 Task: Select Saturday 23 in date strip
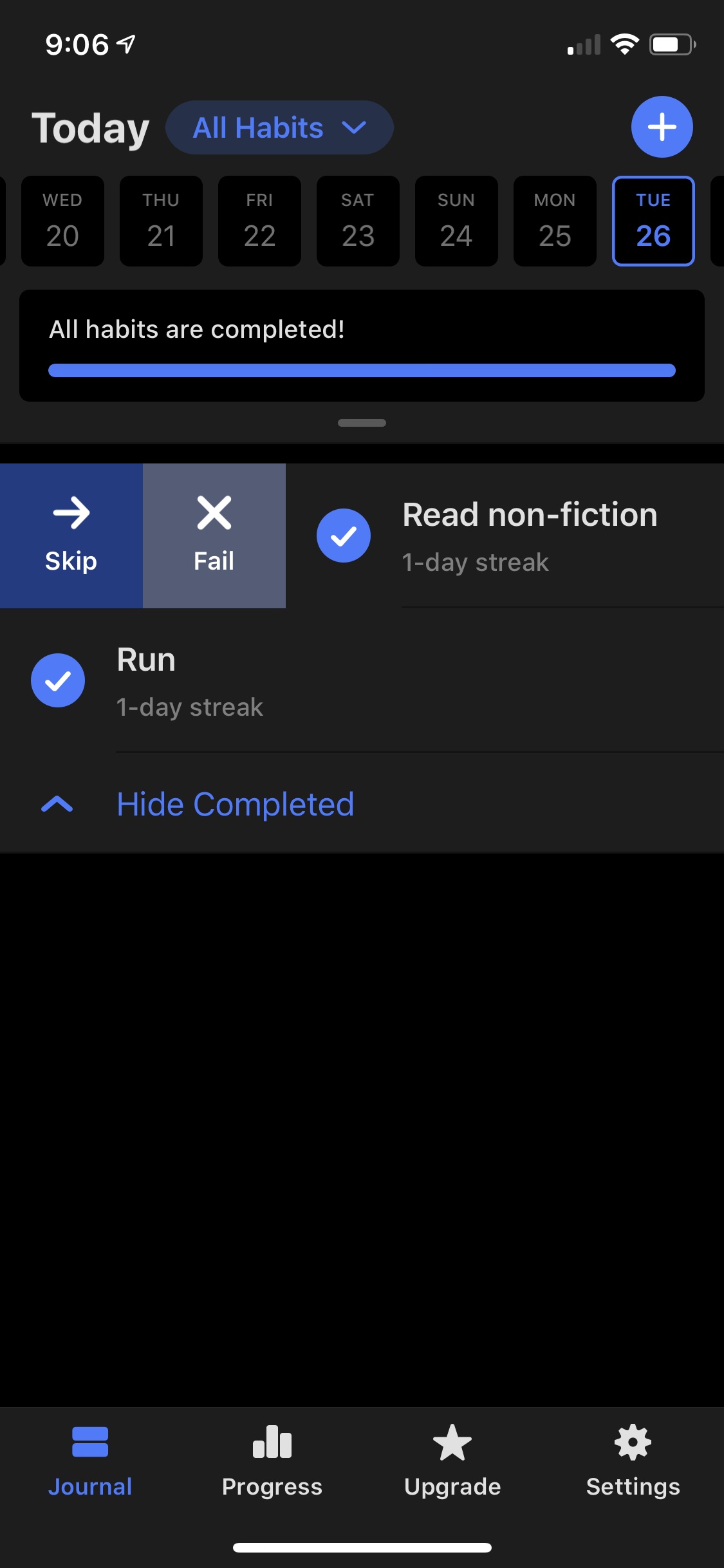tap(358, 221)
